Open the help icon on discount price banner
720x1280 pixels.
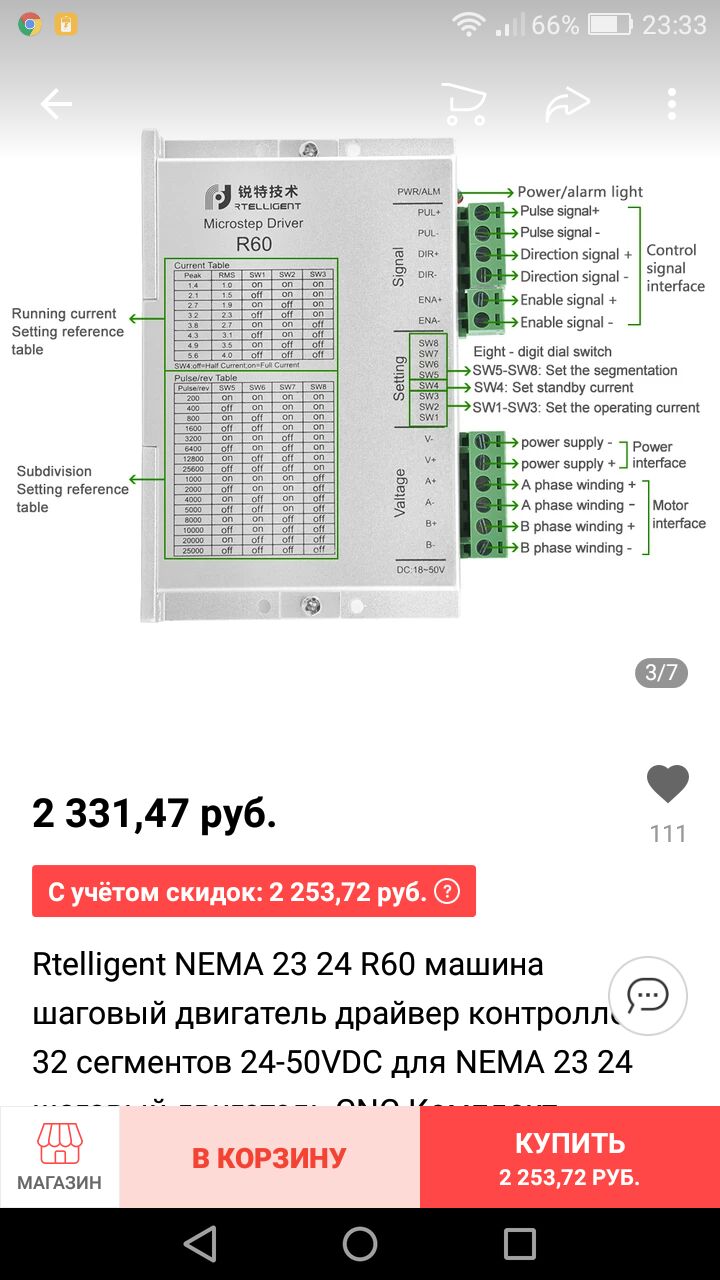(x=447, y=892)
